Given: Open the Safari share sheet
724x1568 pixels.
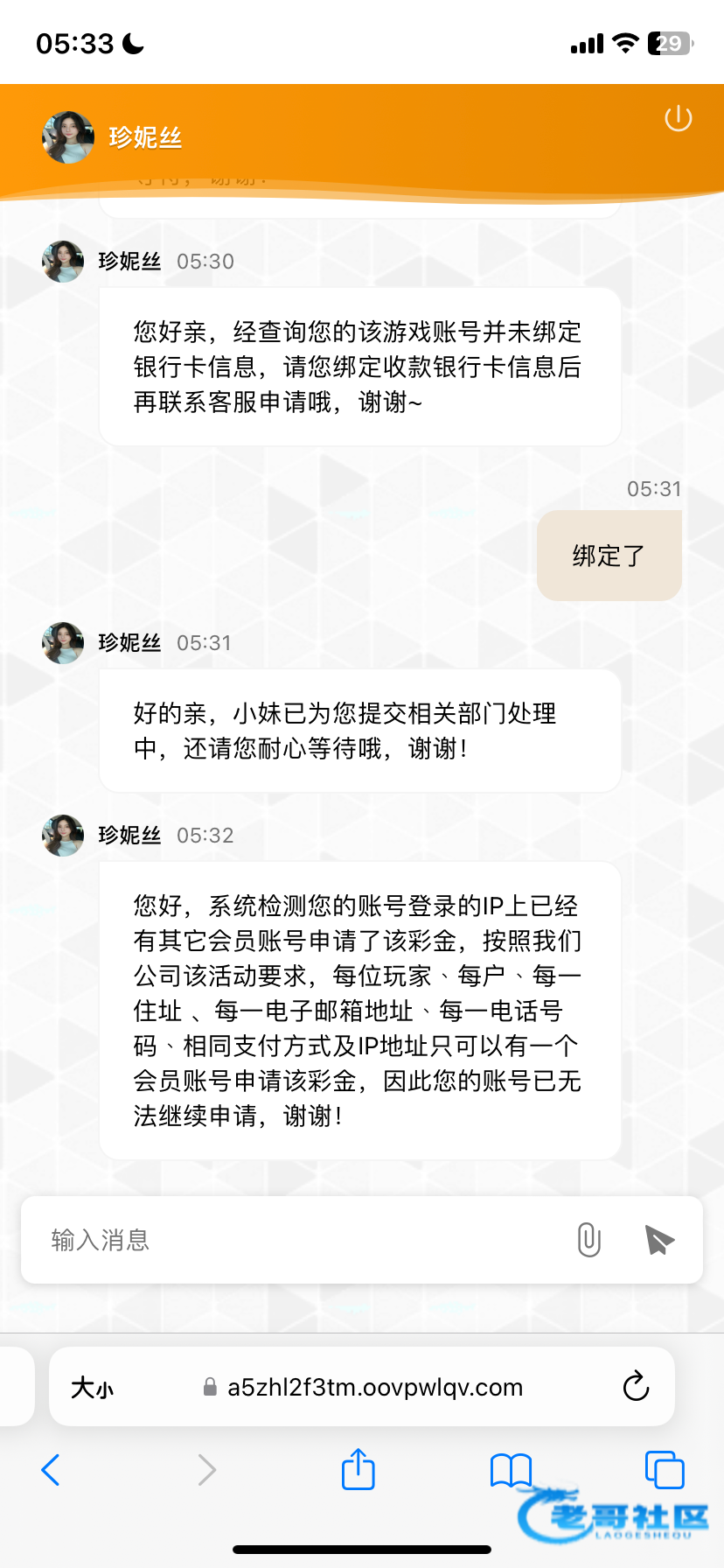Looking at the screenshot, I should tap(358, 1469).
